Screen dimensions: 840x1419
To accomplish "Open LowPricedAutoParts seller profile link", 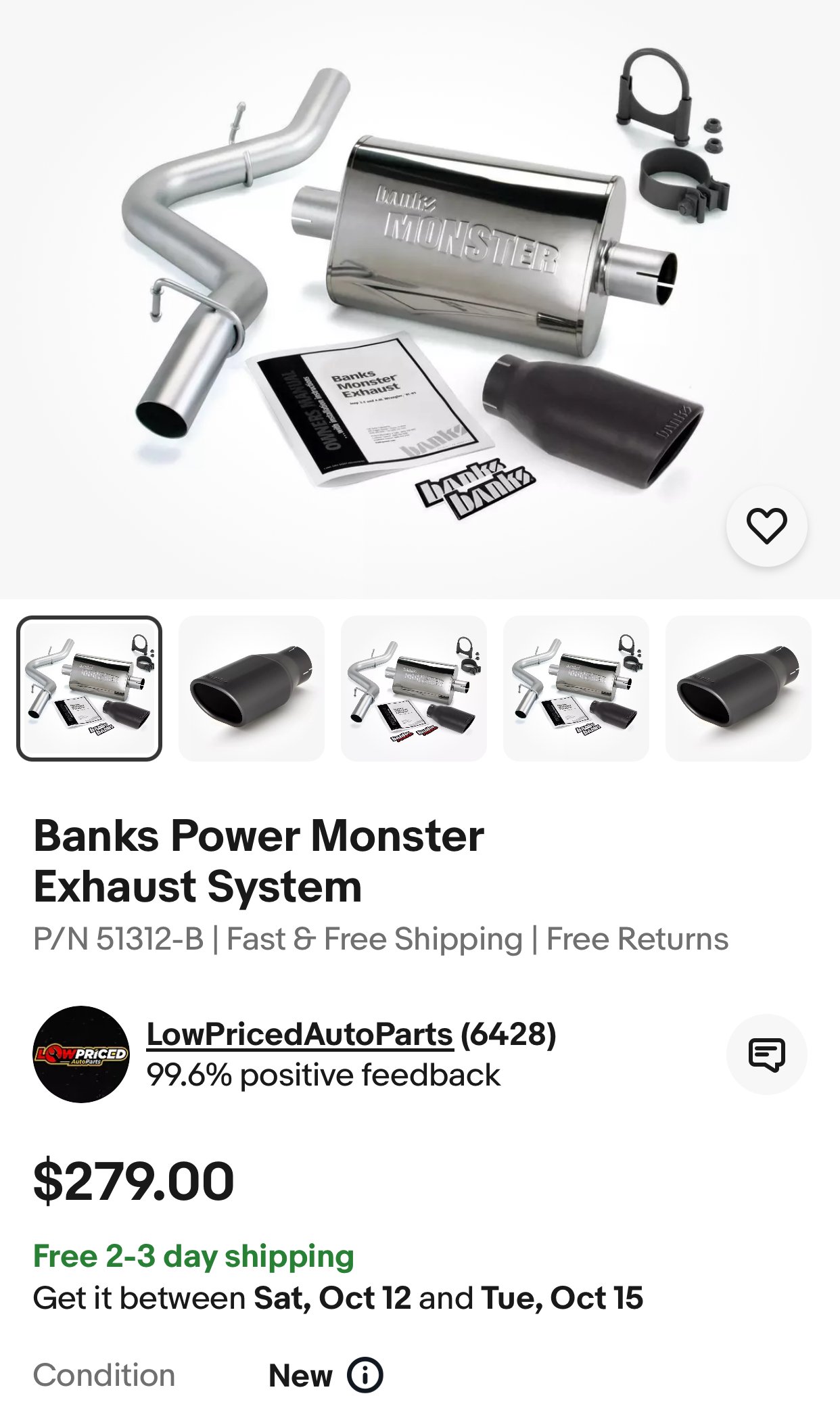I will (x=300, y=1034).
